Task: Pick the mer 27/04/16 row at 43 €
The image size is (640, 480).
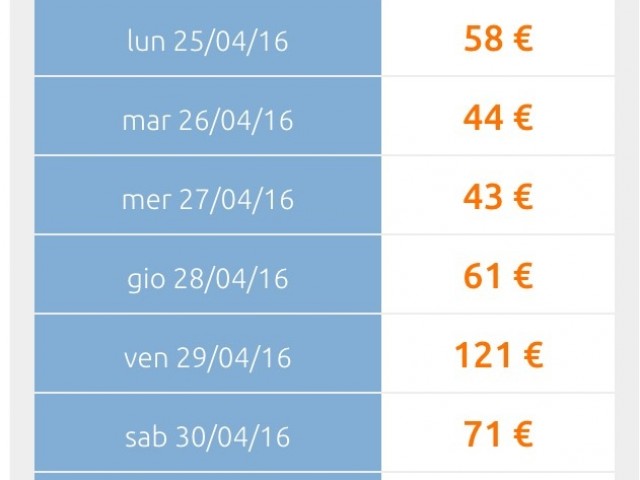Action: (x=208, y=199)
